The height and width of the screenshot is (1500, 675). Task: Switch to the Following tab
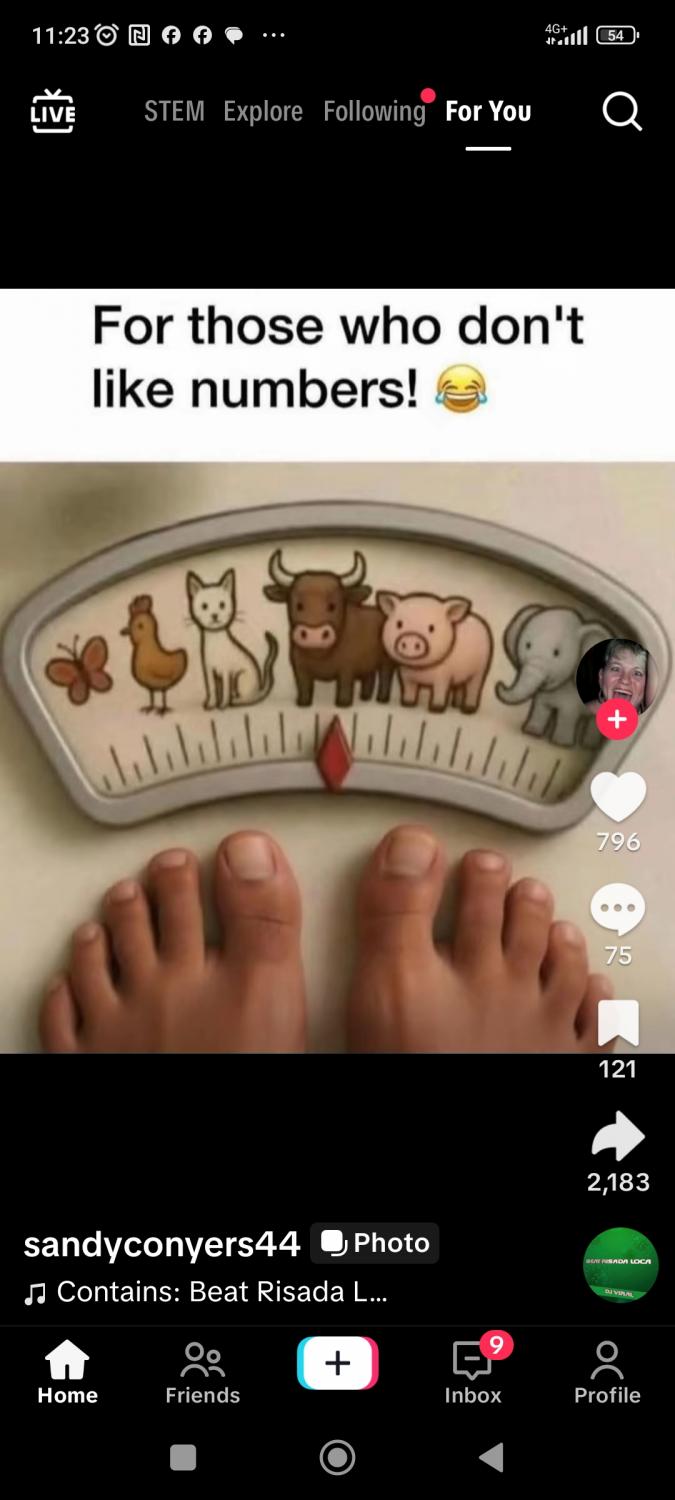point(374,111)
